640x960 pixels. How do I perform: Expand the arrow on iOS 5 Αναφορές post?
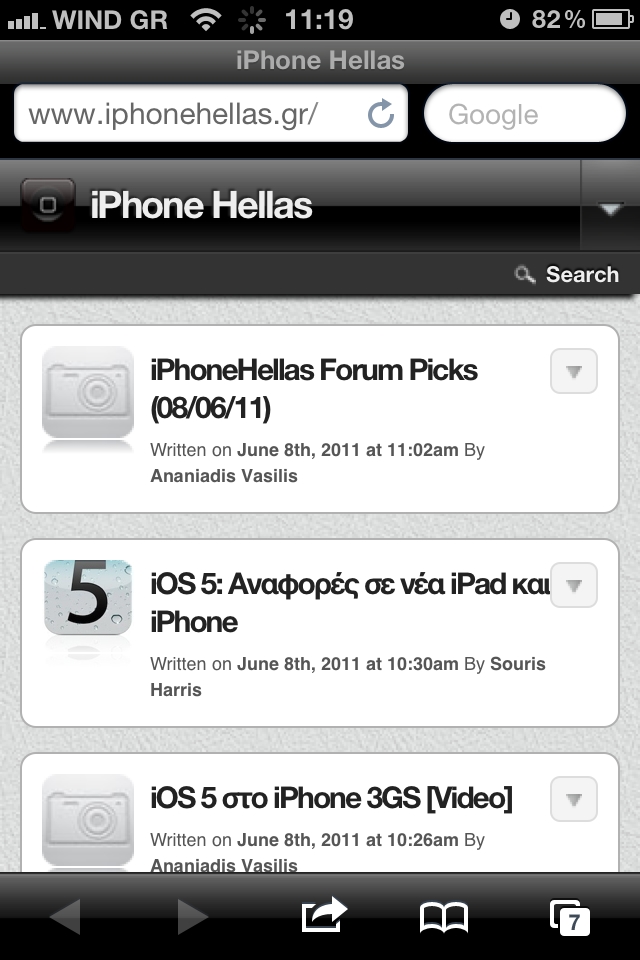coord(574,585)
